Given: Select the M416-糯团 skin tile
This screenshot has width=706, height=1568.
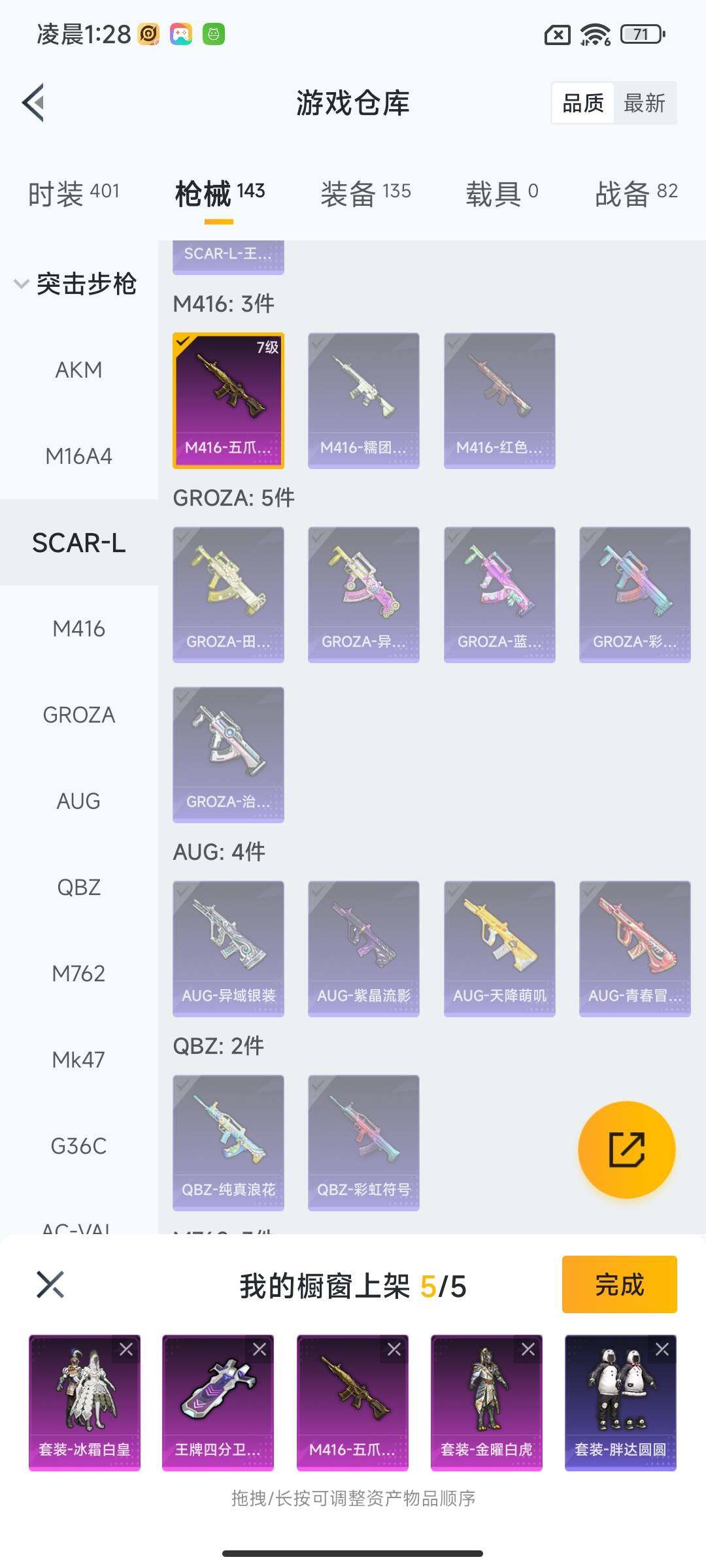Looking at the screenshot, I should [363, 400].
